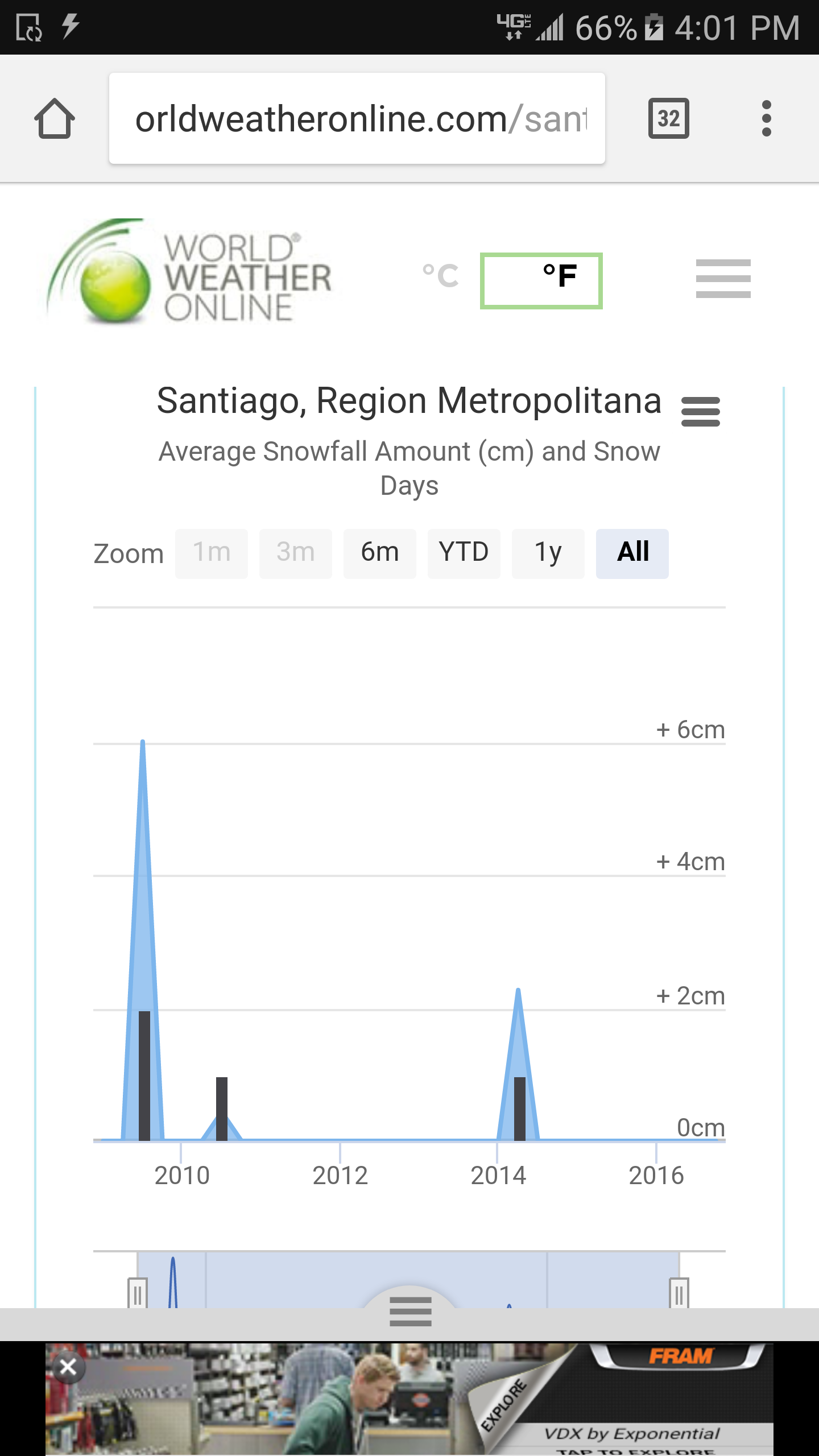Image resolution: width=819 pixels, height=1456 pixels.
Task: Open the site's hamburger navigation menu
Action: [x=723, y=279]
